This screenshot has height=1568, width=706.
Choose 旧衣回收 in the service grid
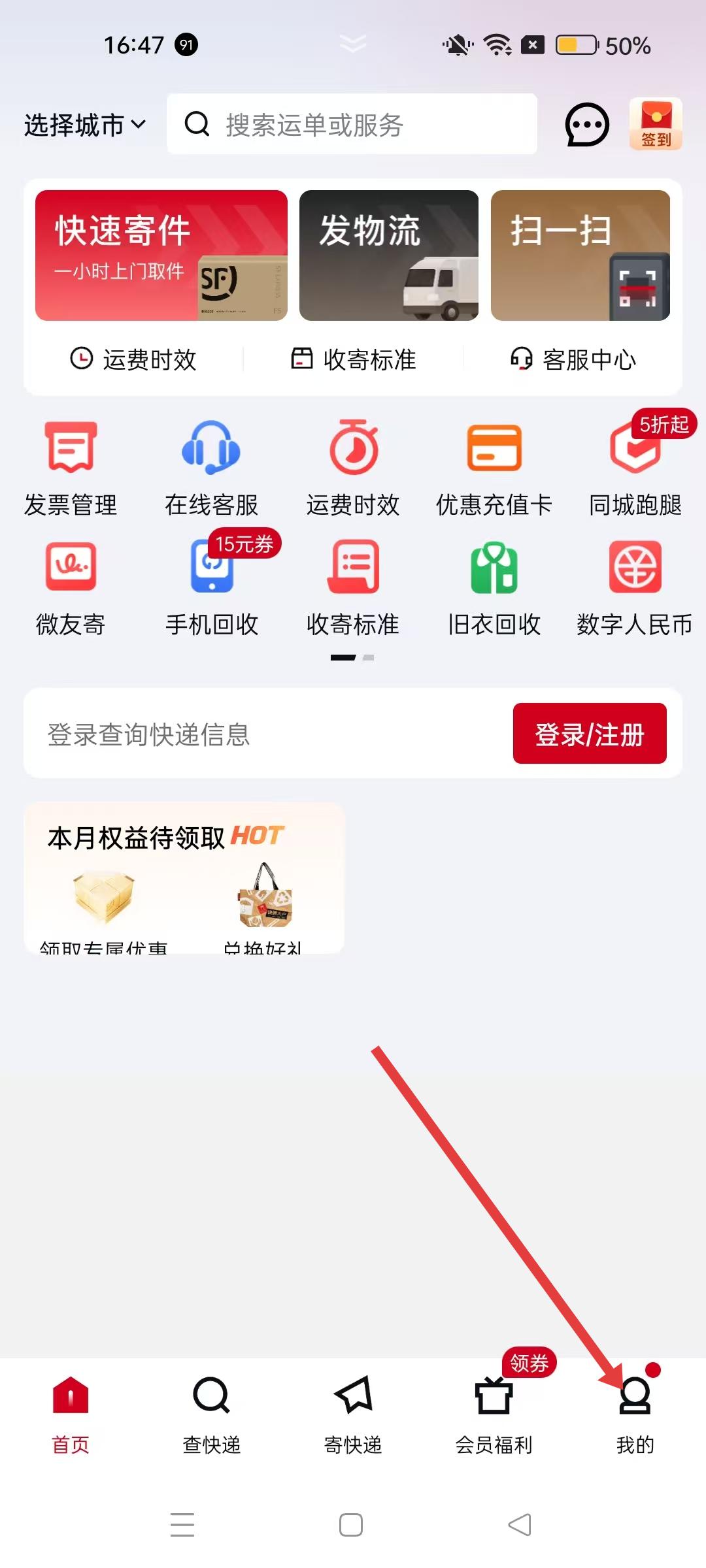pyautogui.click(x=494, y=587)
